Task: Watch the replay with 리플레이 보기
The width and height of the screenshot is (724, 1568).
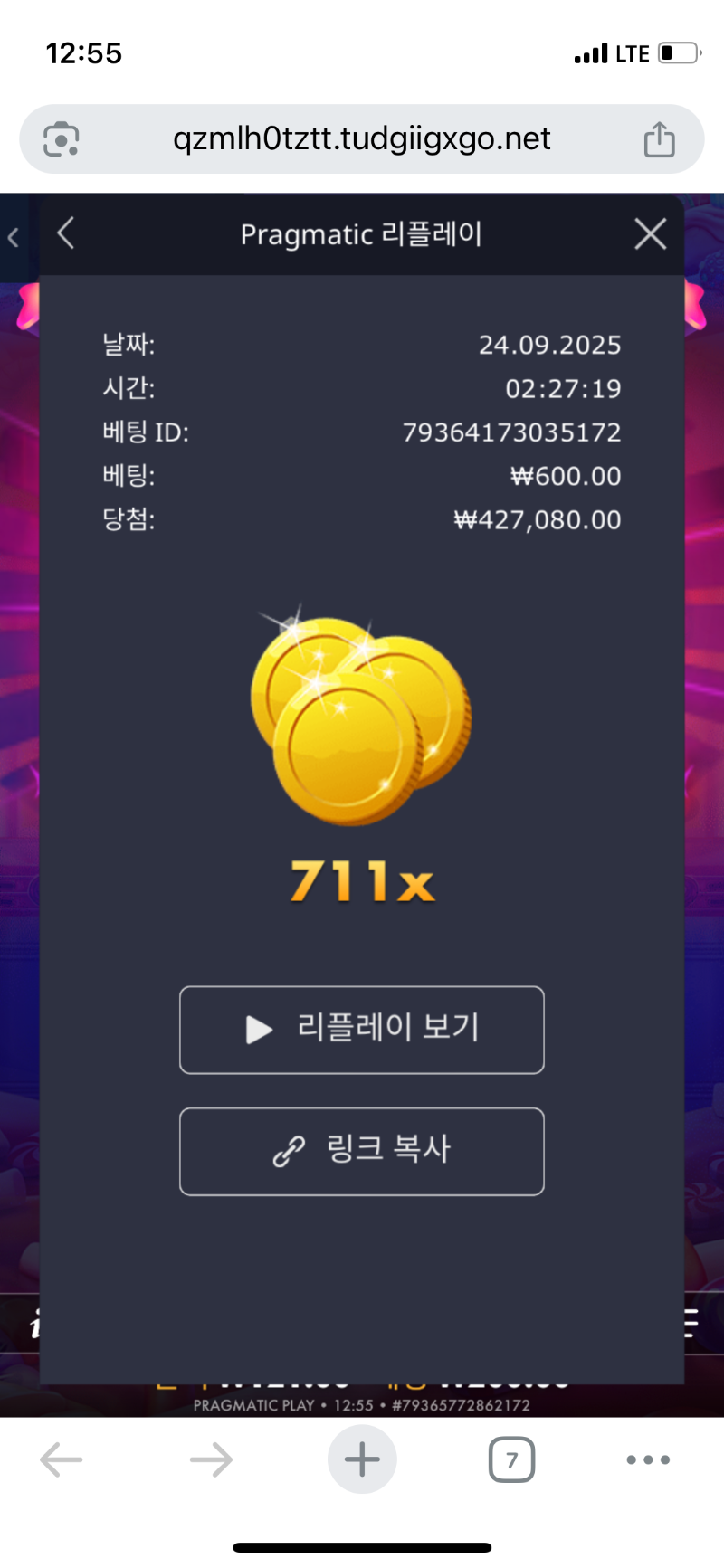Action: (x=362, y=1030)
